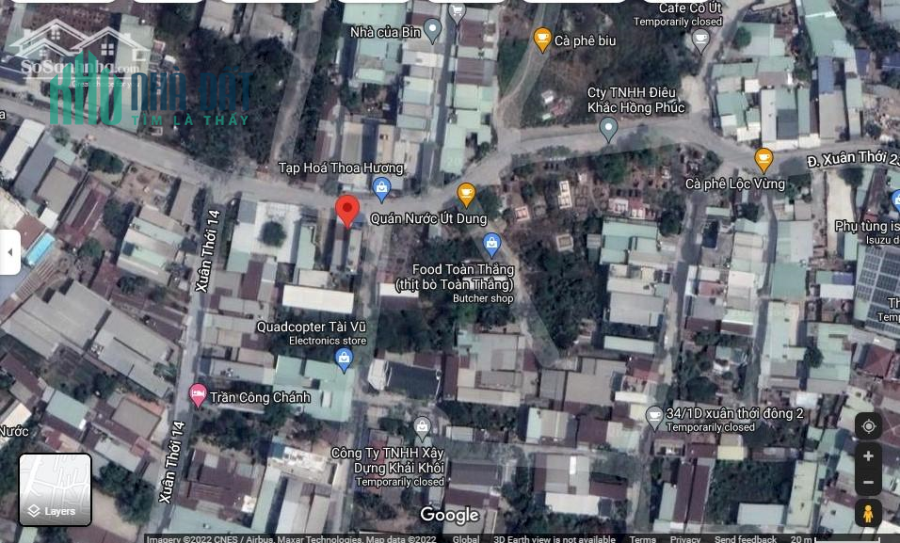Center map on my location
Image resolution: width=900 pixels, height=543 pixels.
click(868, 426)
